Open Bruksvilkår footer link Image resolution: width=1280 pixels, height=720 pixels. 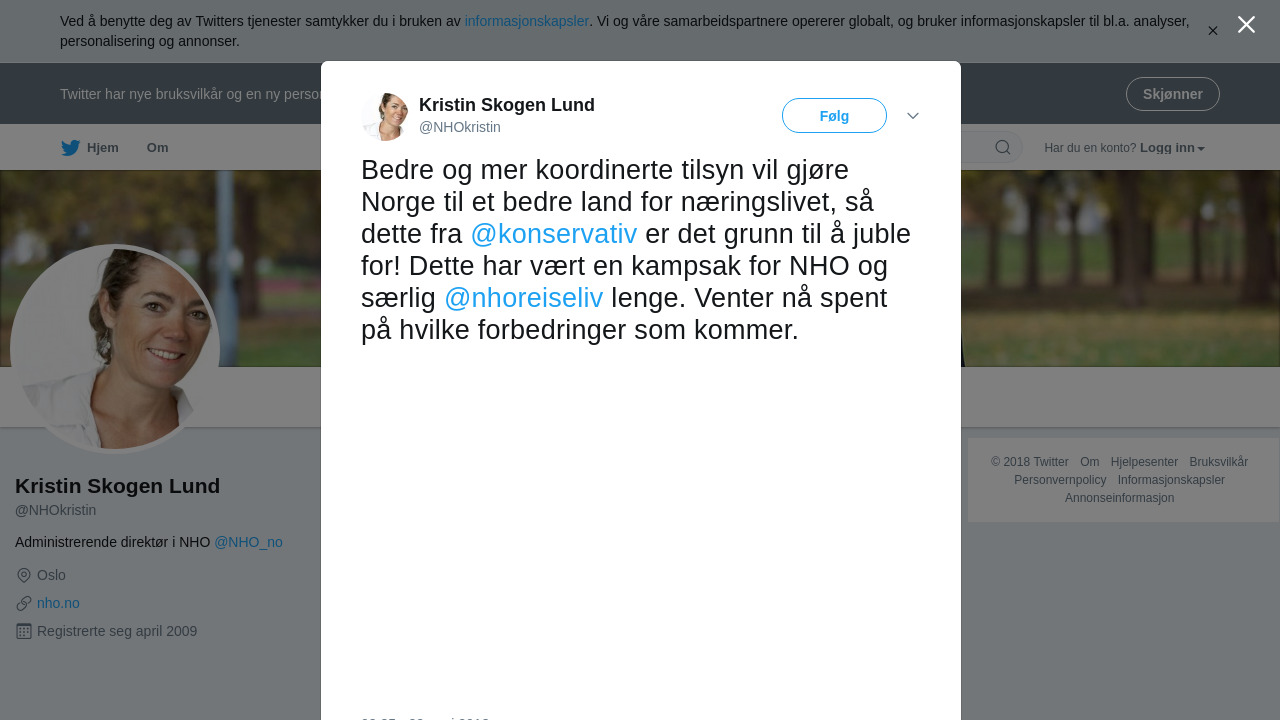pos(1218,462)
